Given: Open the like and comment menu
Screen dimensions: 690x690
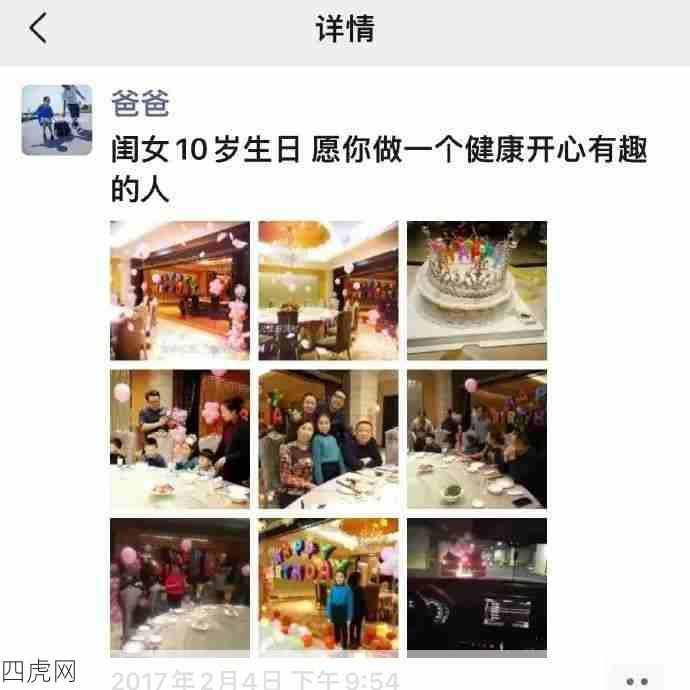Looking at the screenshot, I should (636, 679).
